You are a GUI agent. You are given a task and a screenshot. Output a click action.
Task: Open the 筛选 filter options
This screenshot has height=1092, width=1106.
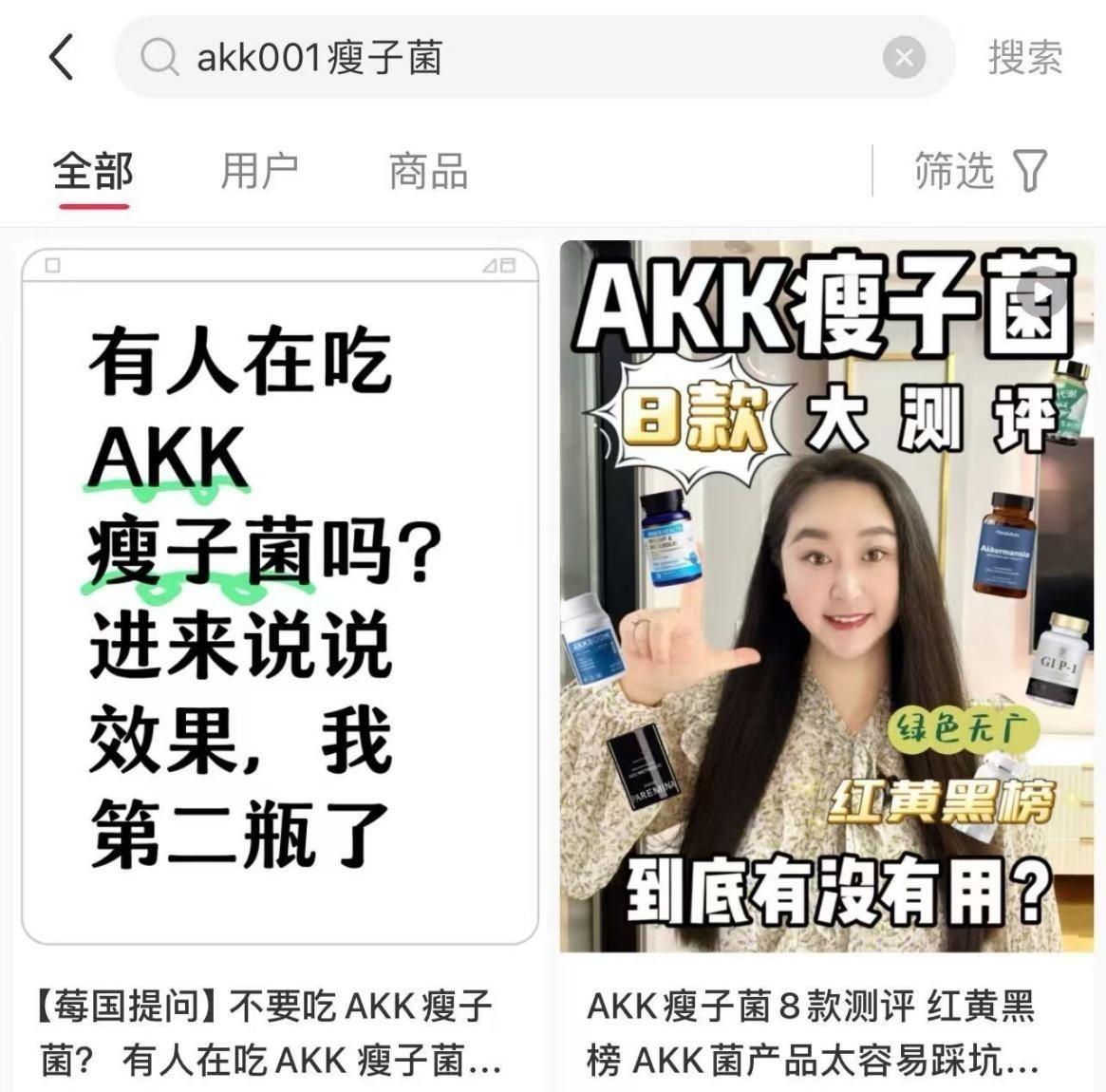coord(979,172)
